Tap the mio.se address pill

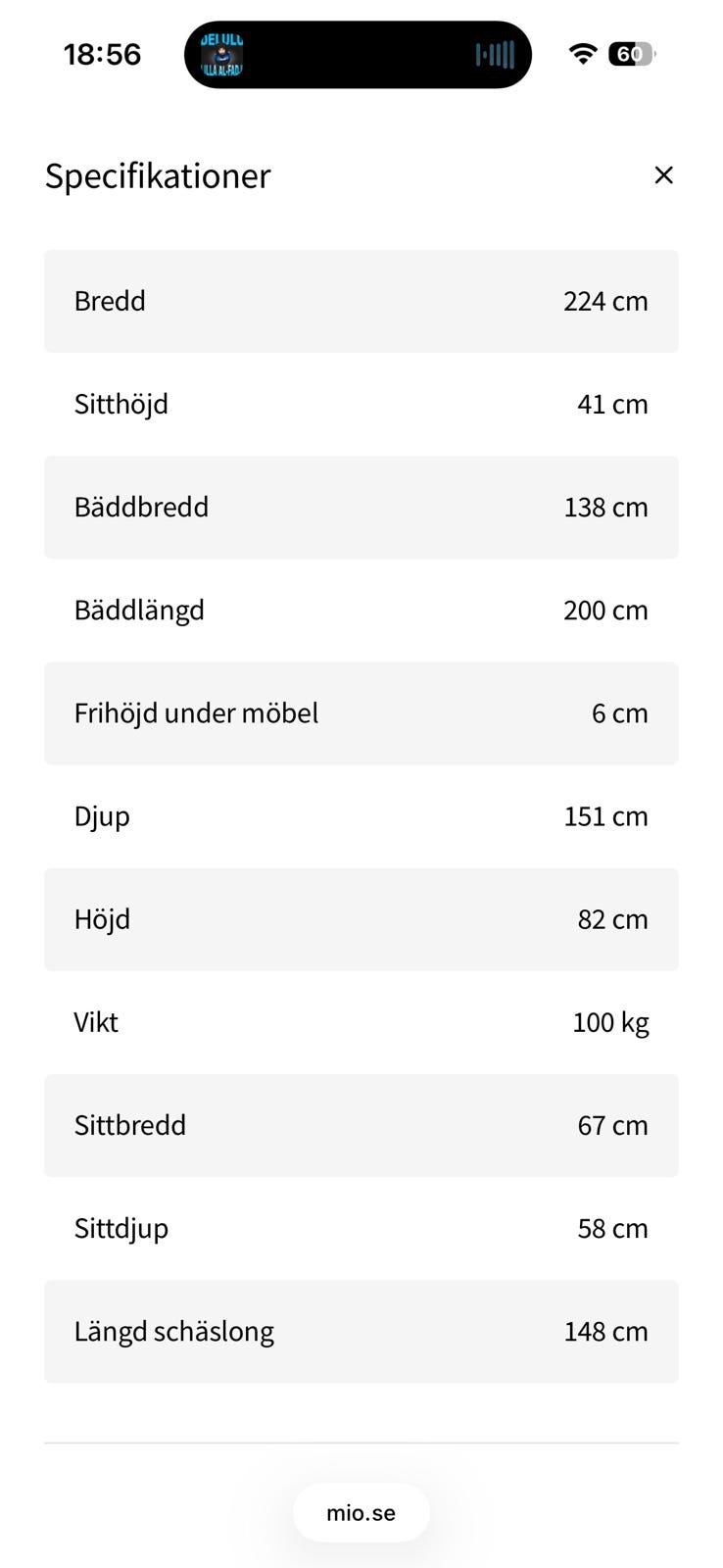(361, 1512)
